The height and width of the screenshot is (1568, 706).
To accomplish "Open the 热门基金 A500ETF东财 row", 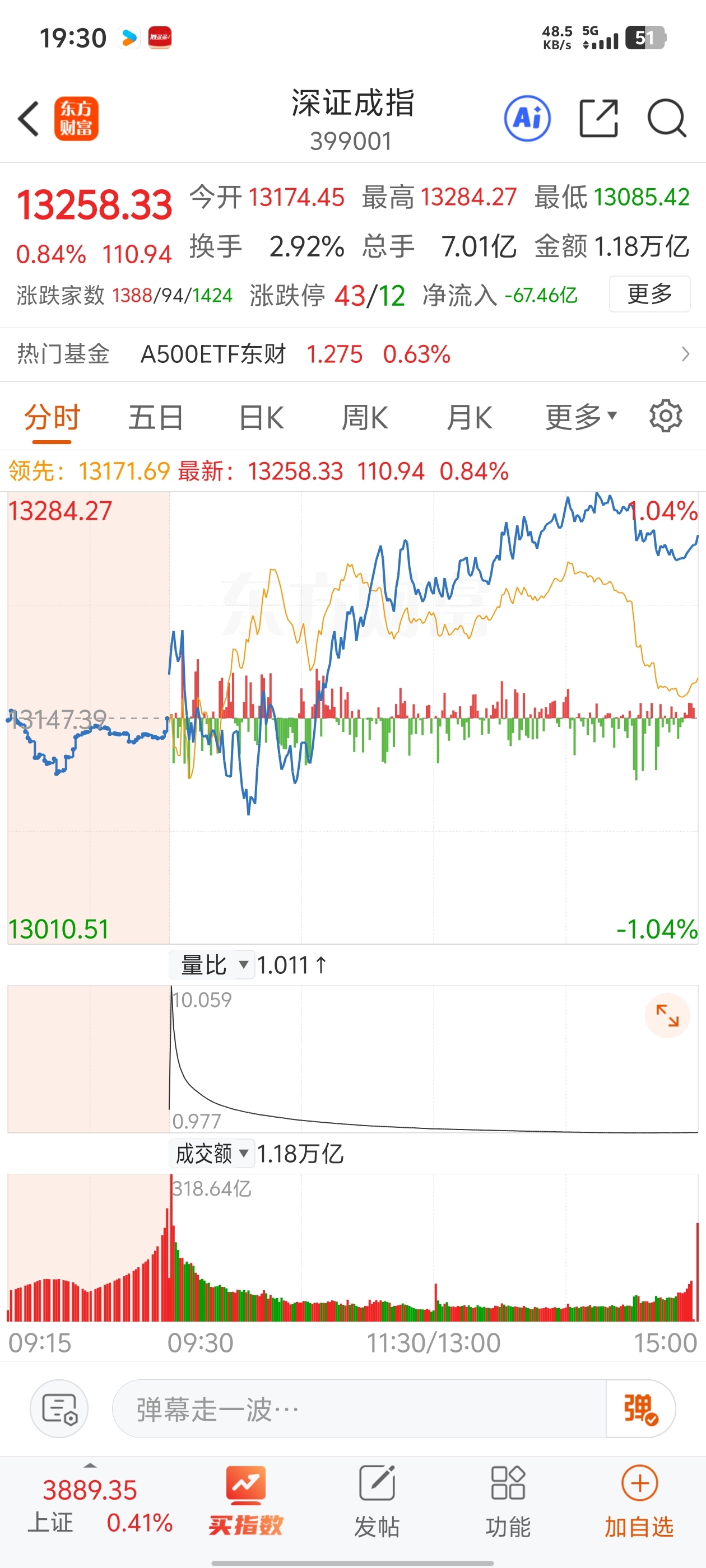I will tap(352, 354).
